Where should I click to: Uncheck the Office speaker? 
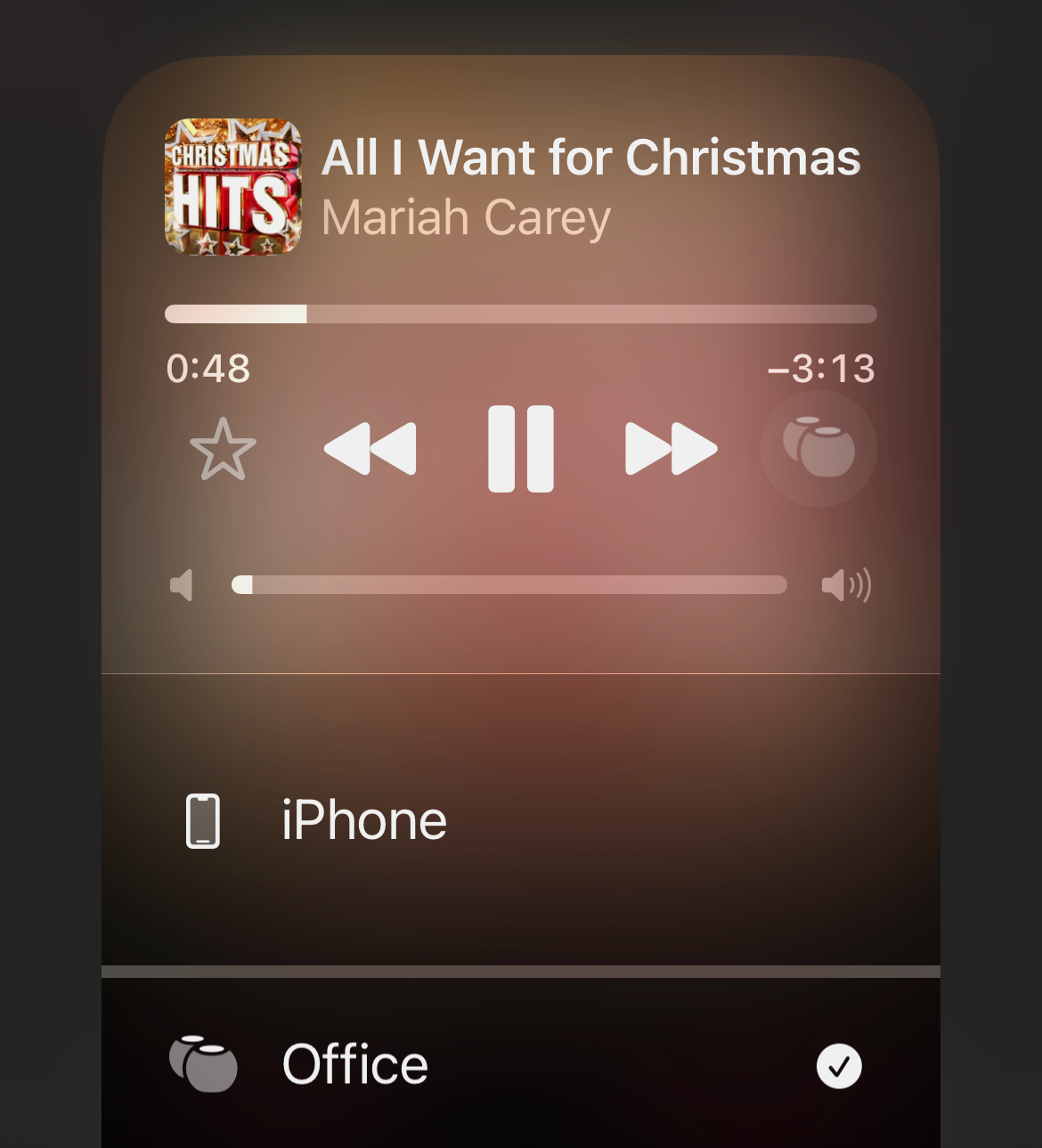point(839,1066)
